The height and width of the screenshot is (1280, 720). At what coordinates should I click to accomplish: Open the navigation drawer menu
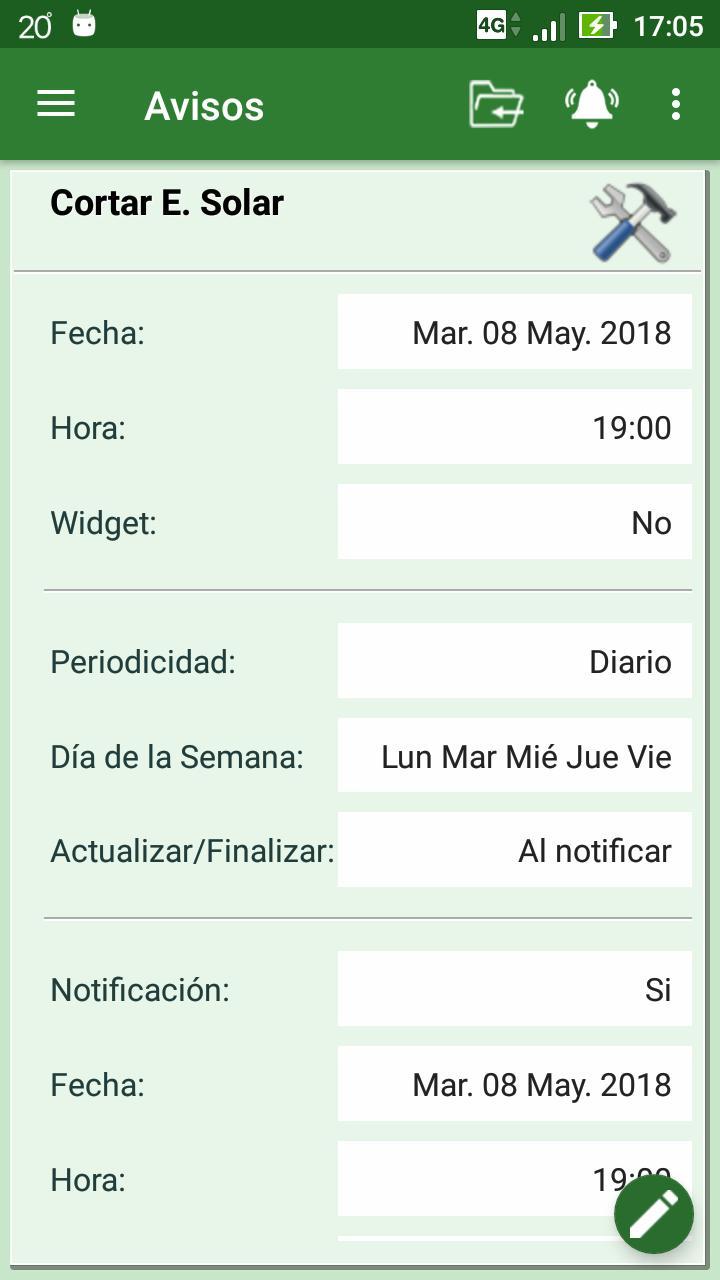[55, 104]
